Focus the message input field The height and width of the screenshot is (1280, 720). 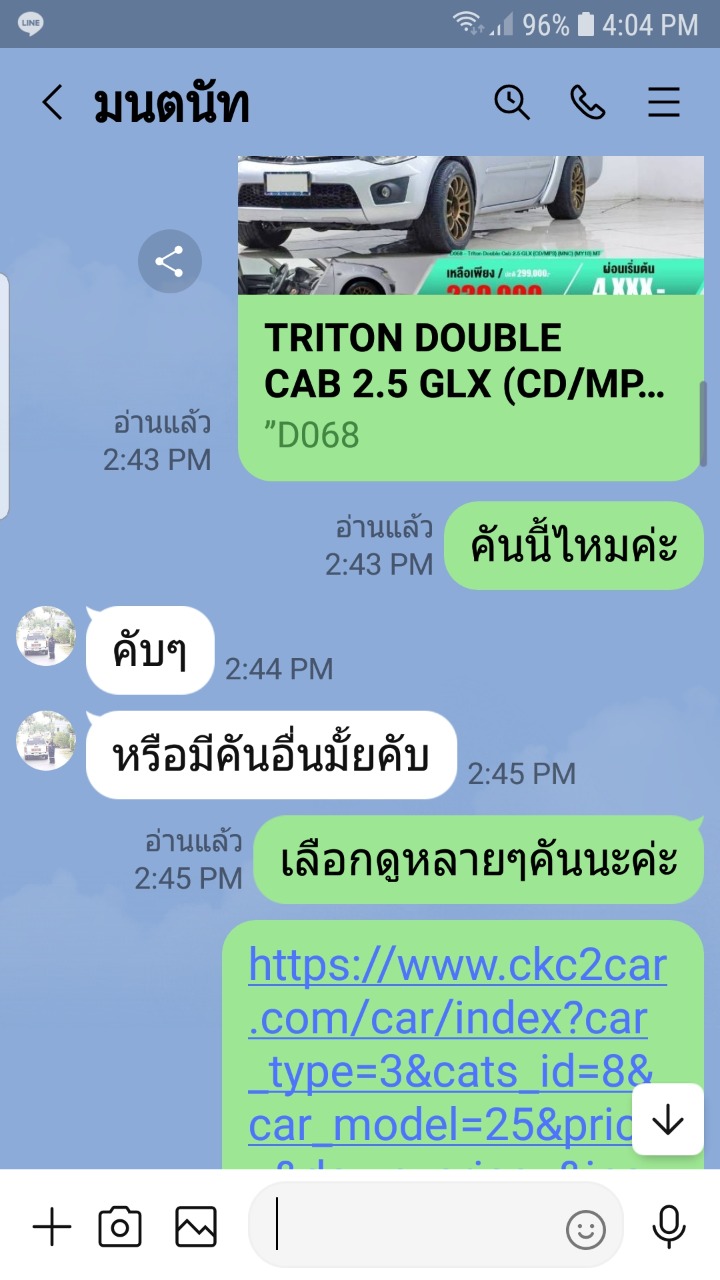click(420, 1227)
